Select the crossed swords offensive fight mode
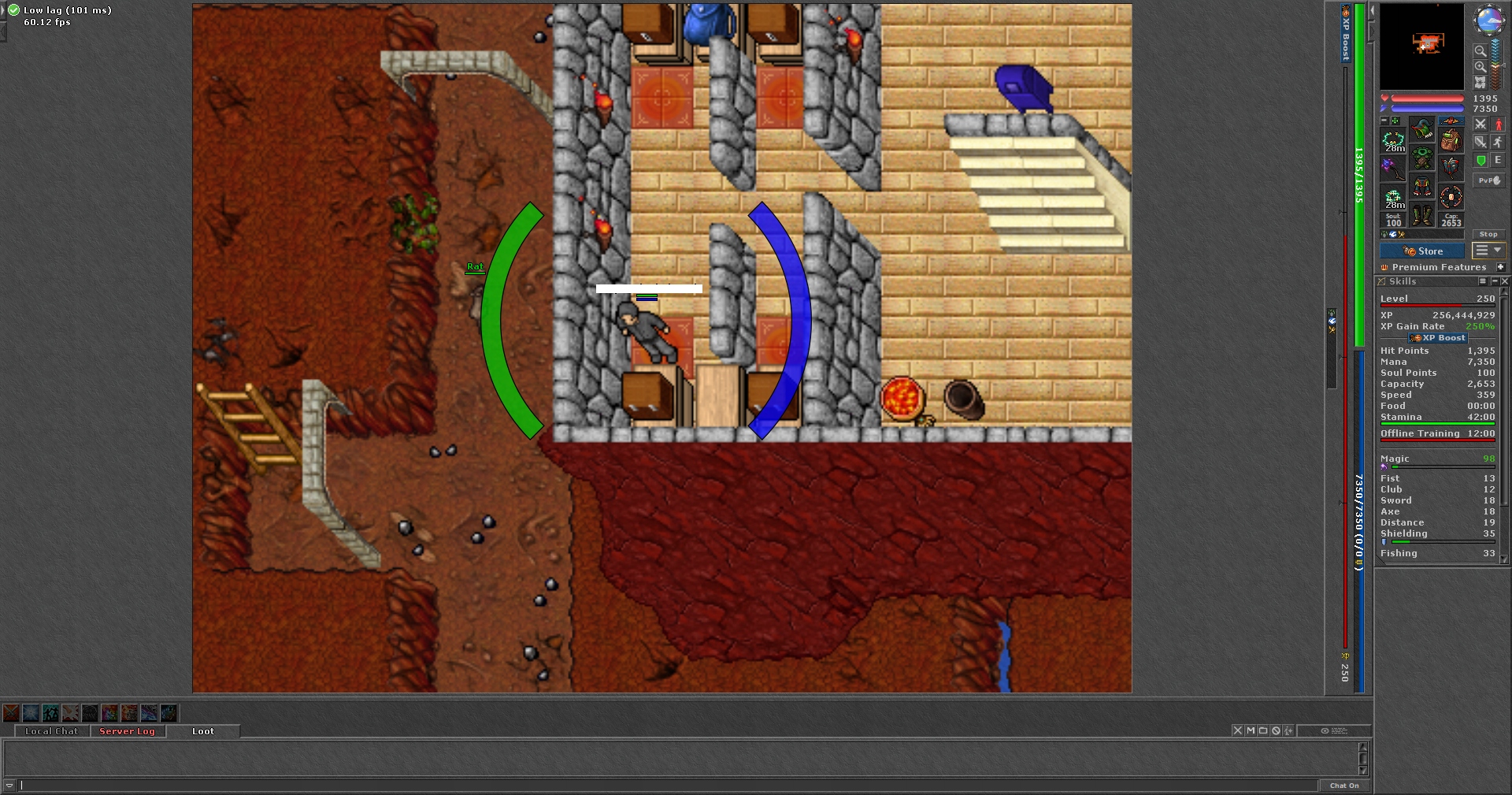The height and width of the screenshot is (795, 1512). 1480,124
